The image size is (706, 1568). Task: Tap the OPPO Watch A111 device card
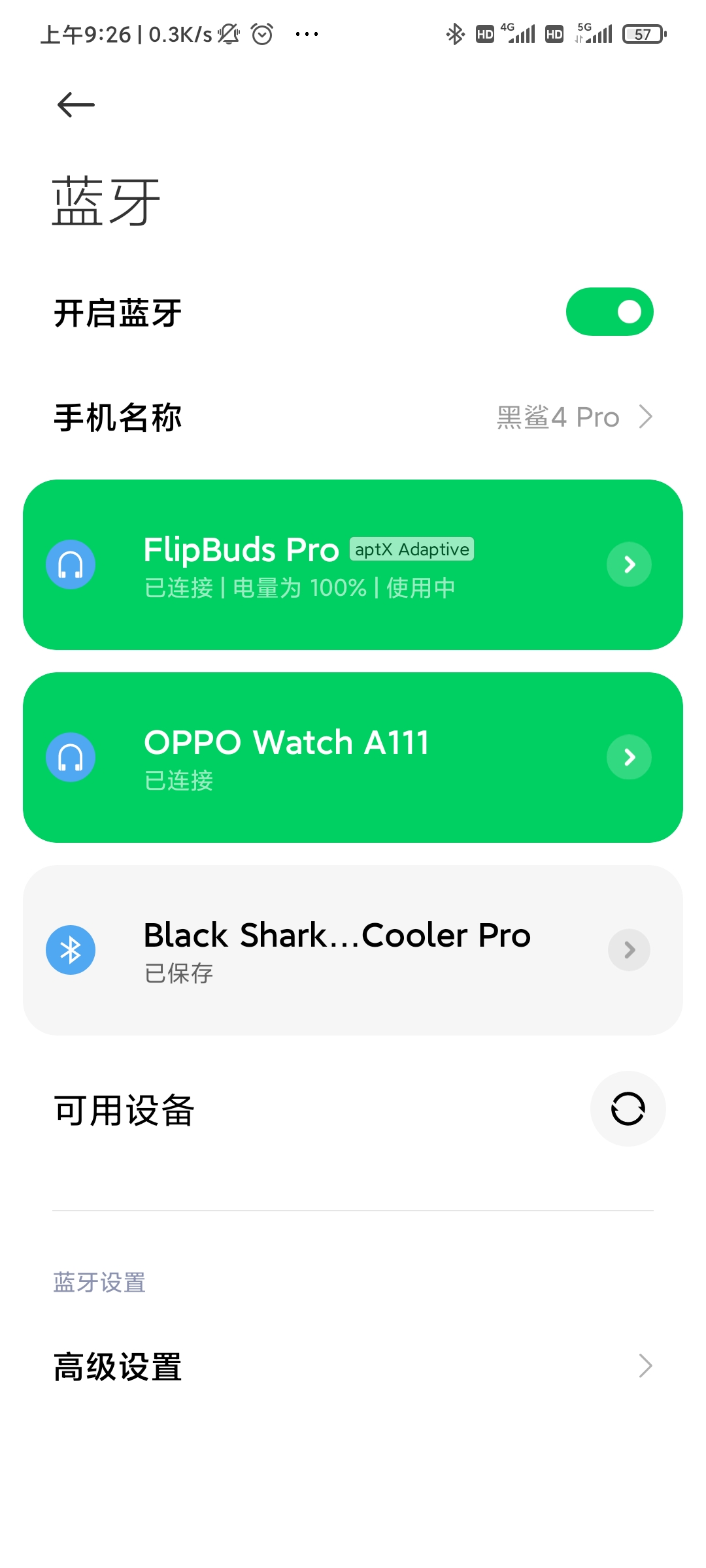(x=353, y=757)
